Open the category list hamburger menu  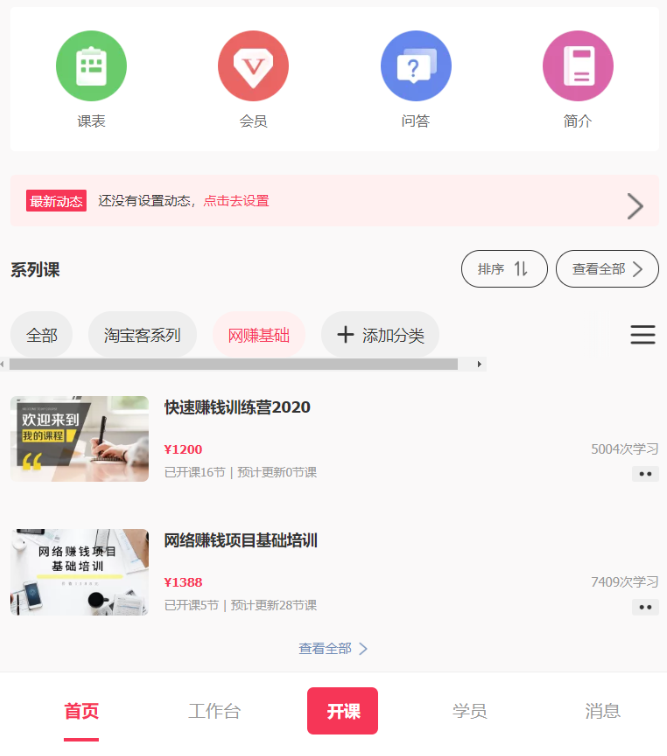click(643, 335)
